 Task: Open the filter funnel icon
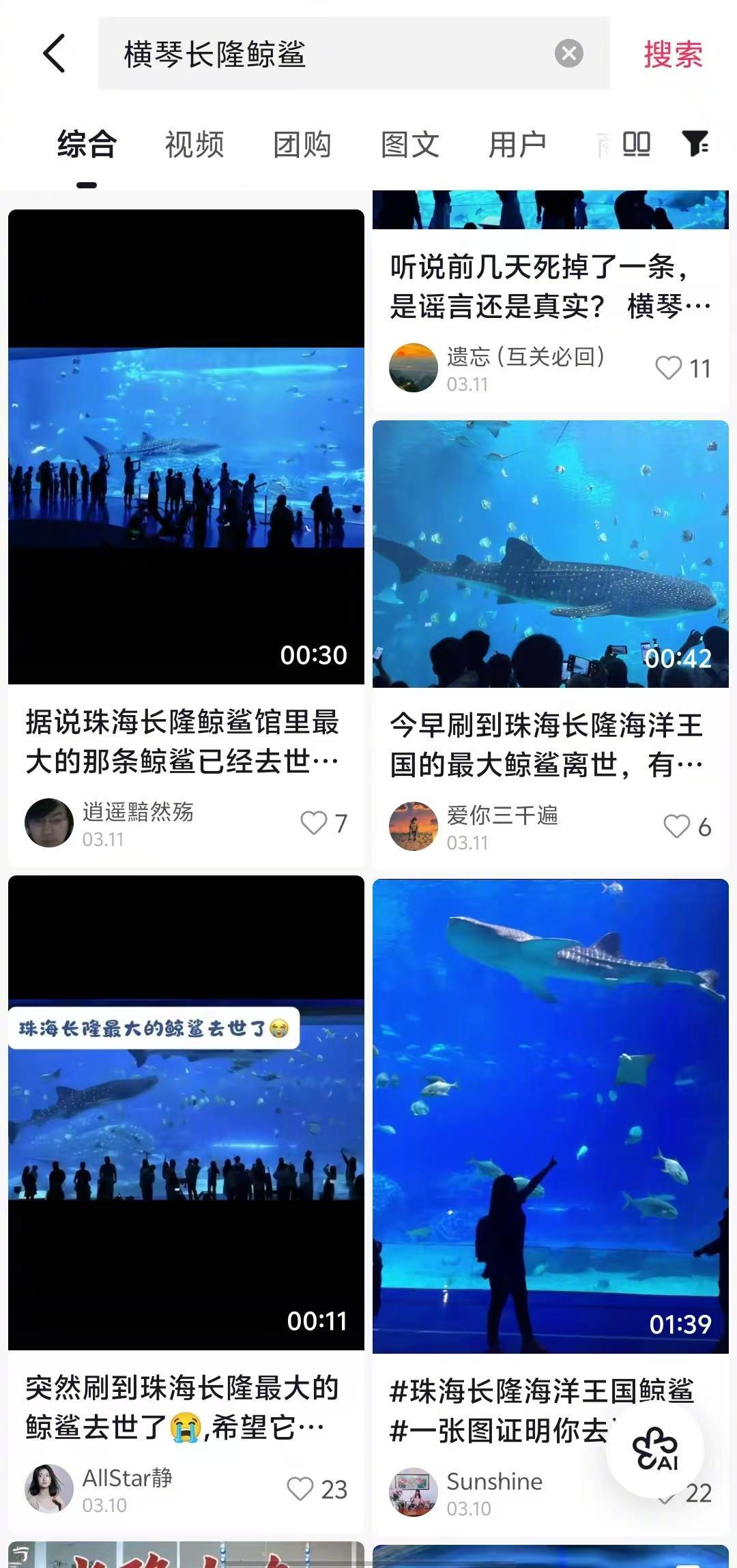pos(695,144)
